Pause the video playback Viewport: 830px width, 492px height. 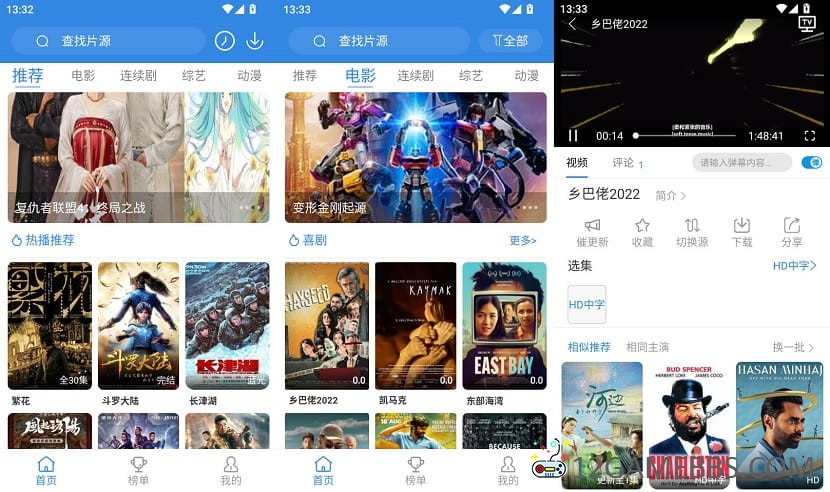574,136
